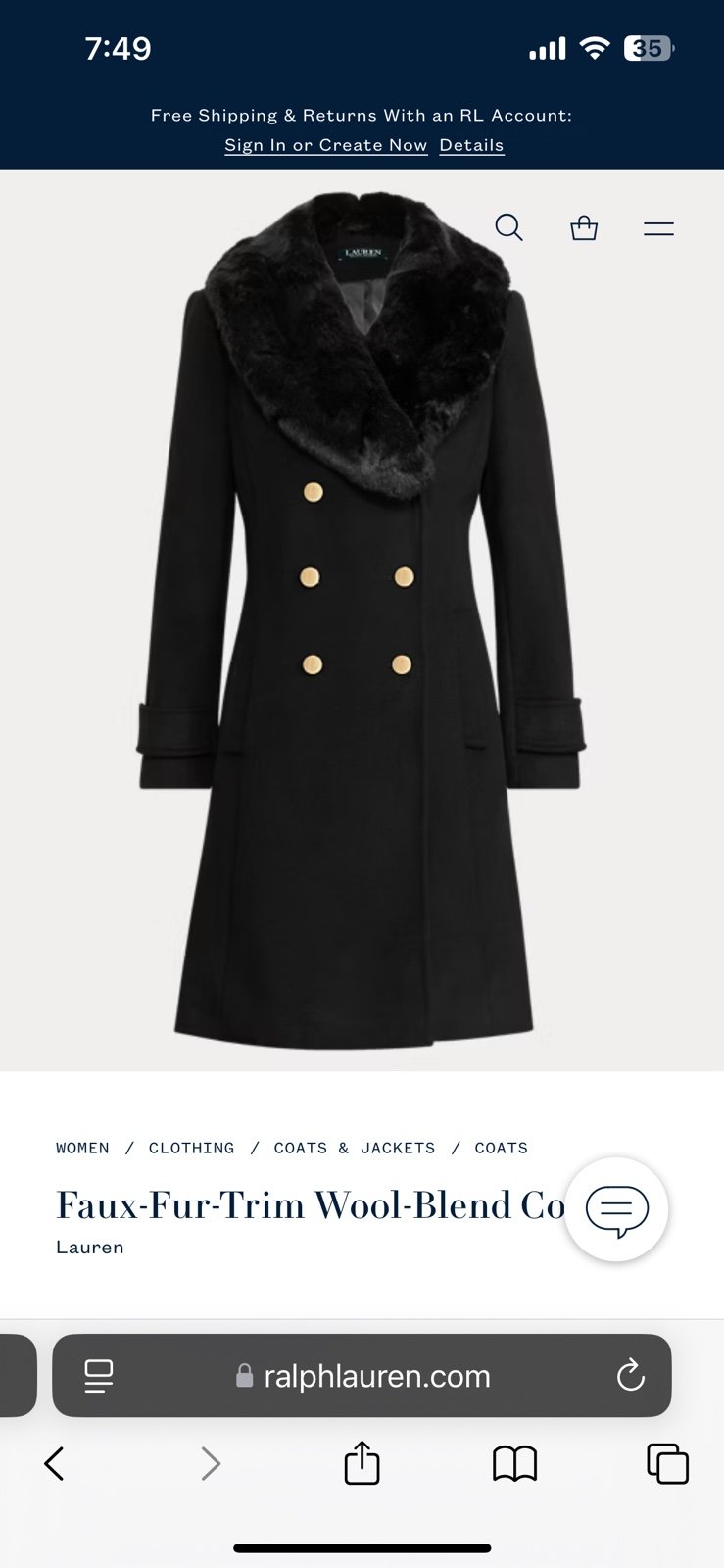This screenshot has height=1568, width=724.
Task: Go to the Women breadcrumb
Action: pyautogui.click(x=82, y=1148)
